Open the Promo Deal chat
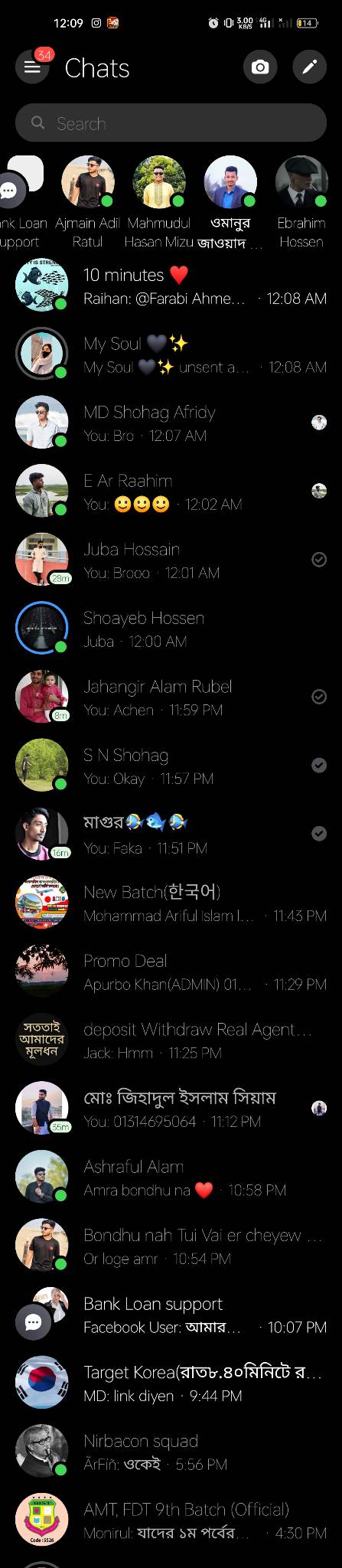Viewport: 342px width, 1568px height. [x=171, y=972]
